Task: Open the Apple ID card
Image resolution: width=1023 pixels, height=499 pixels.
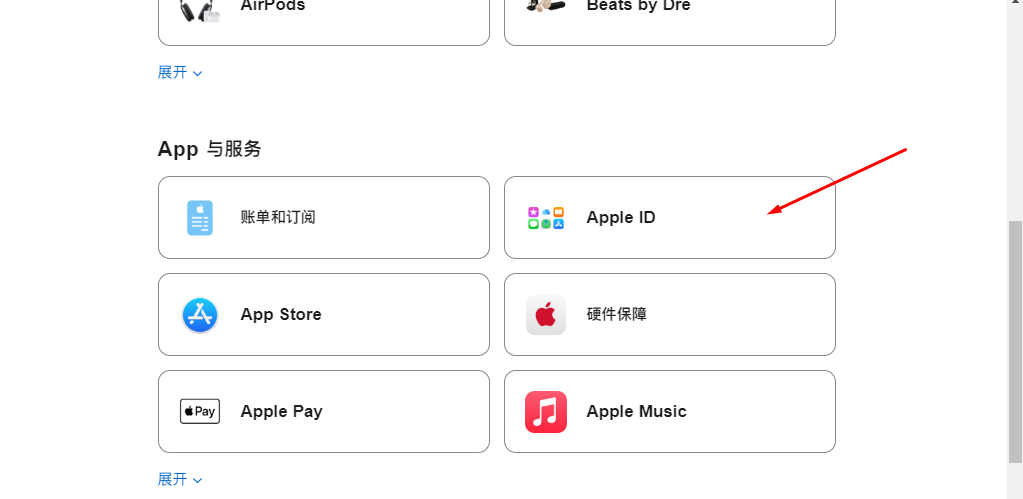Action: point(669,217)
